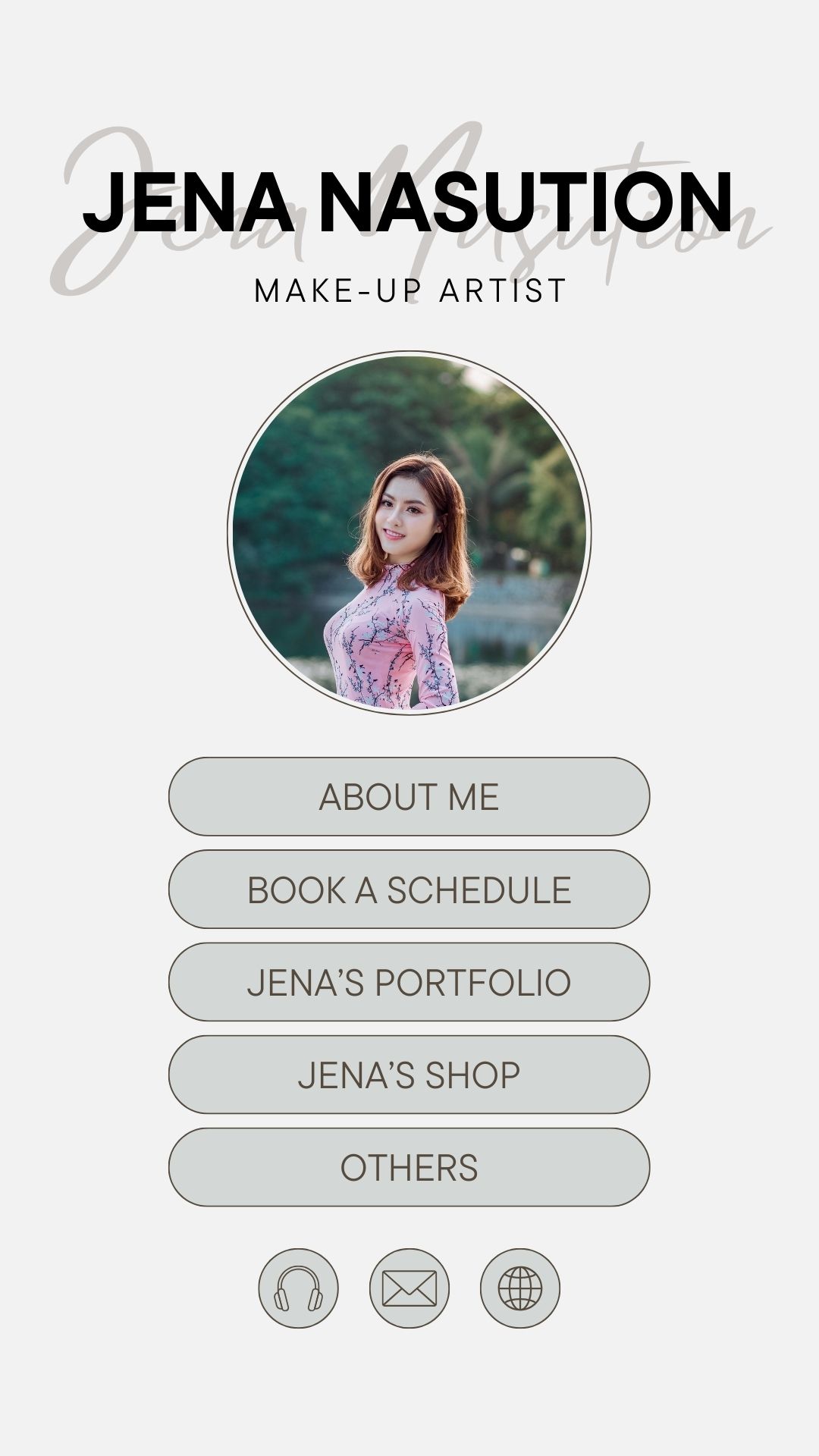The height and width of the screenshot is (1456, 819).
Task: Go to Jena's Shop
Action: 409,1075
